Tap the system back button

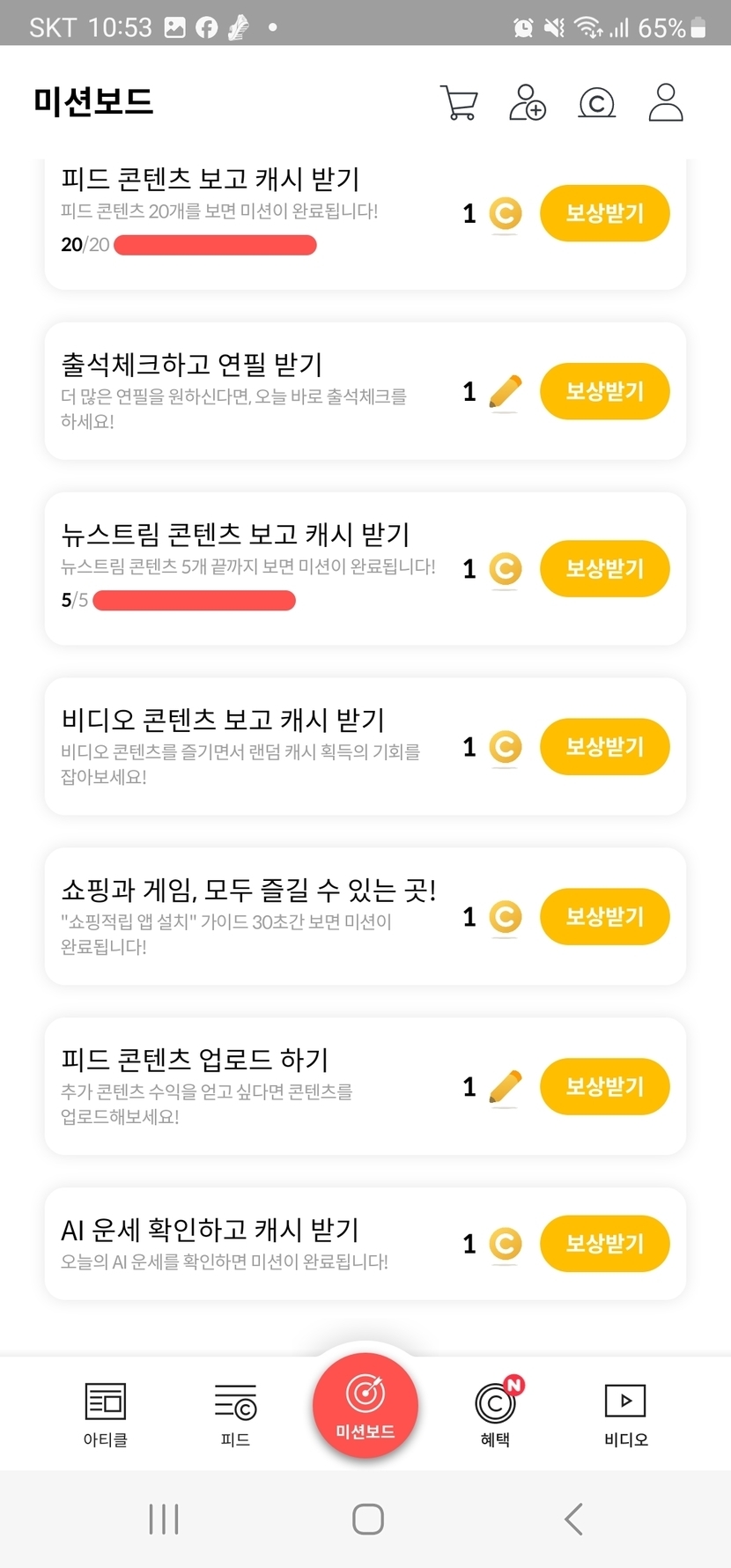point(573,1519)
